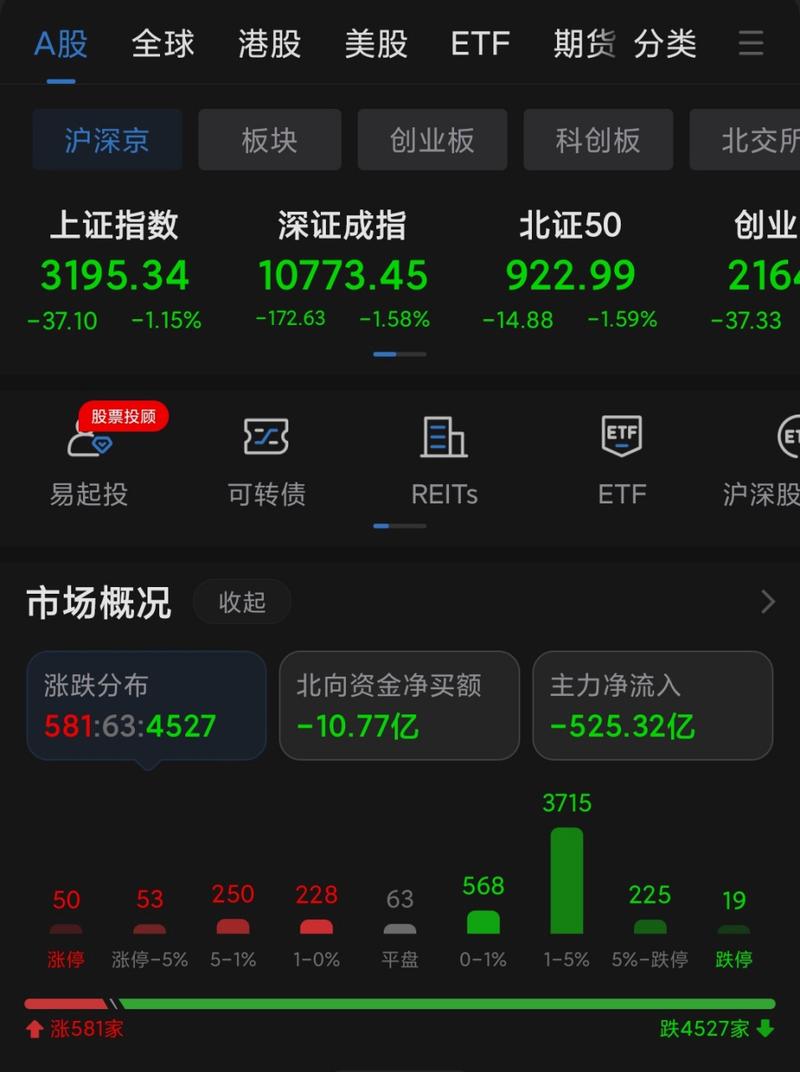
Task: Switch to the 全球 market tab
Action: tap(163, 44)
